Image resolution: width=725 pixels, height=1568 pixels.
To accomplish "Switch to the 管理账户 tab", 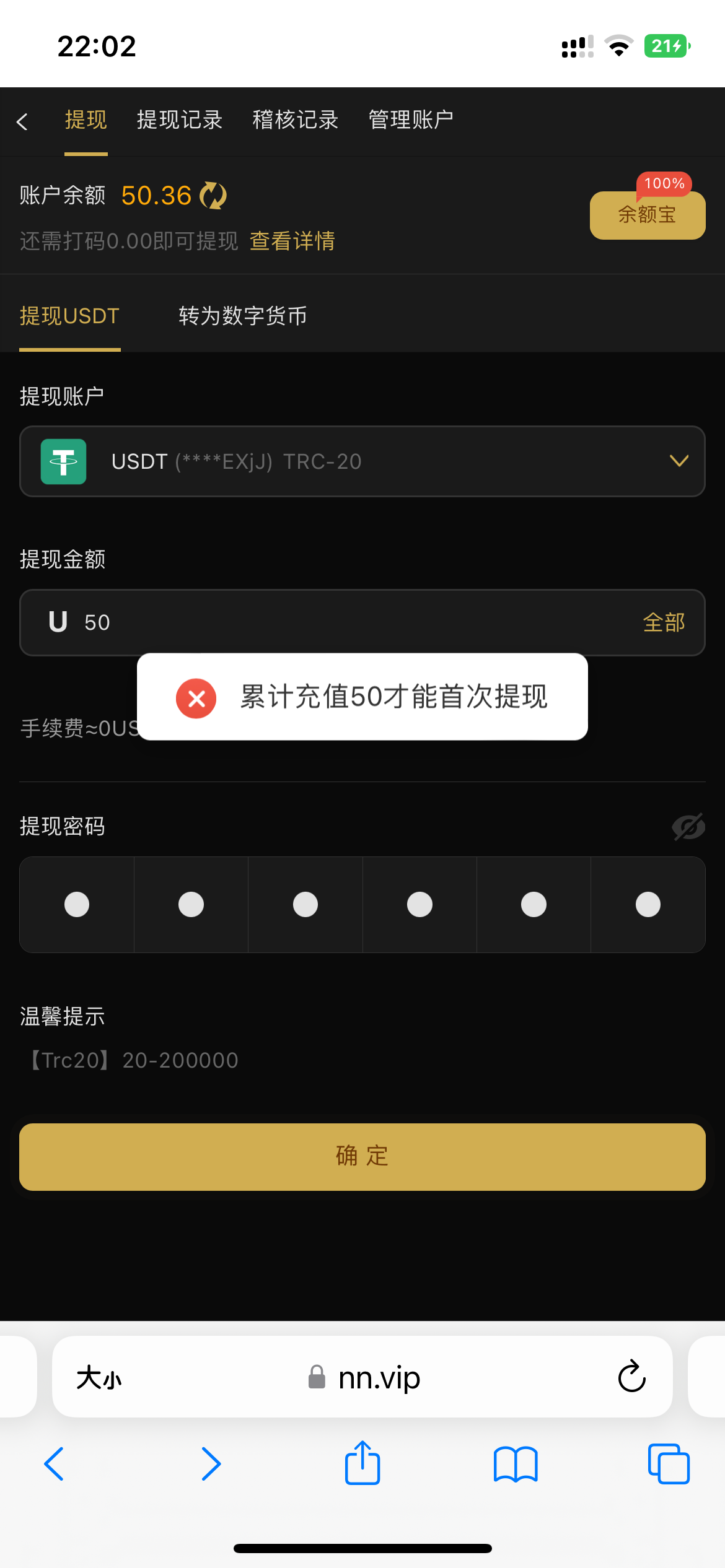I will (x=410, y=120).
